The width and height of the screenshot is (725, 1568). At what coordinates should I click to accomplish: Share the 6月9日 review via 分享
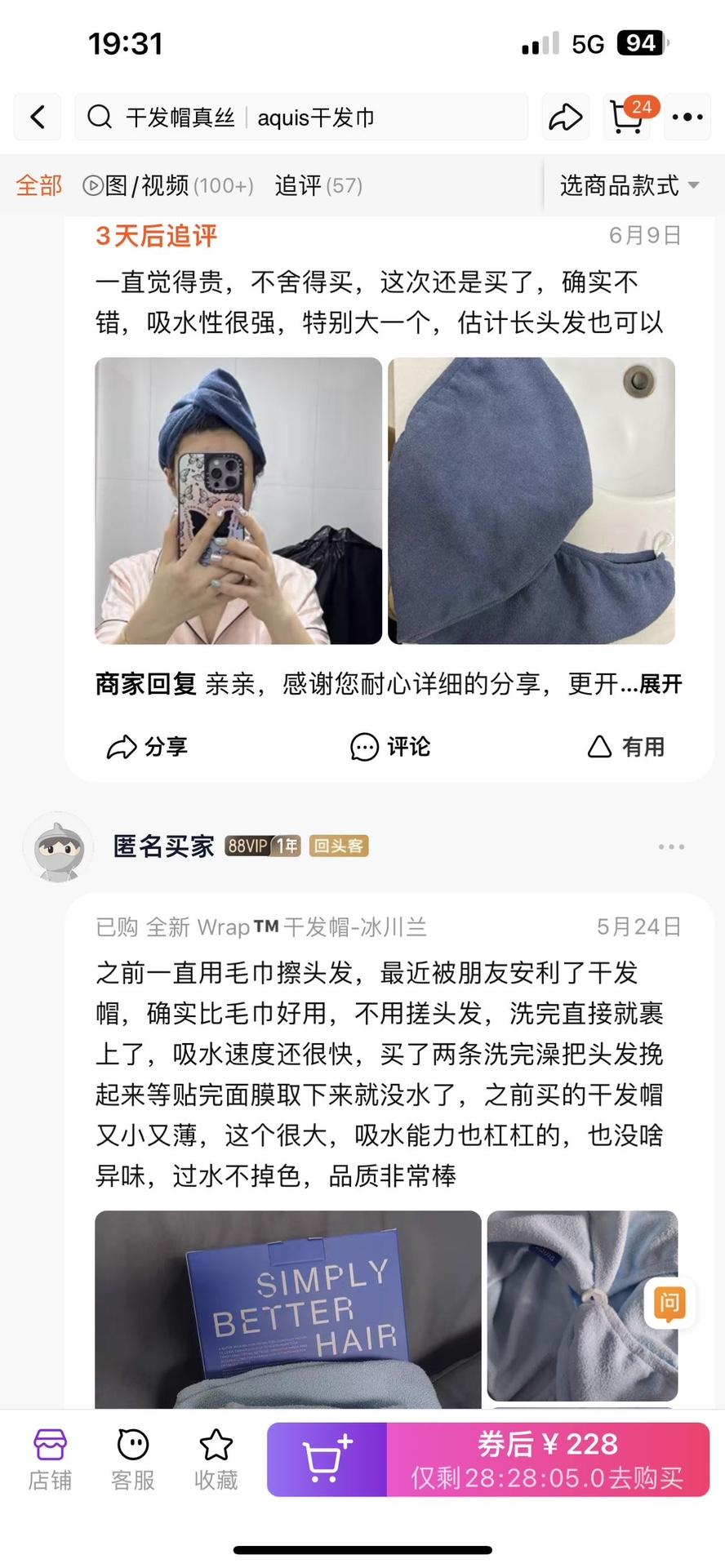click(148, 746)
